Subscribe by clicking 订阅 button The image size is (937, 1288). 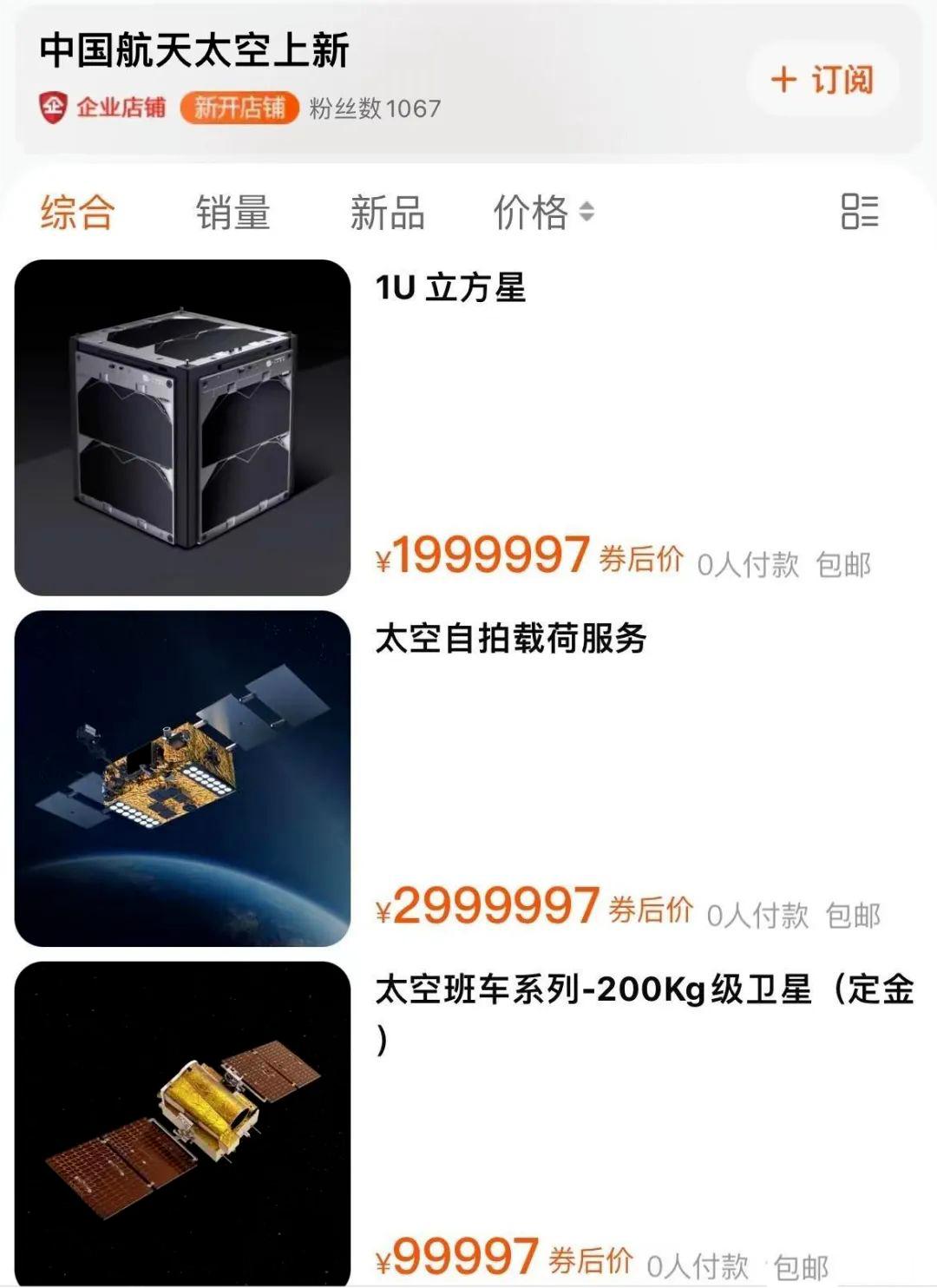point(820,81)
